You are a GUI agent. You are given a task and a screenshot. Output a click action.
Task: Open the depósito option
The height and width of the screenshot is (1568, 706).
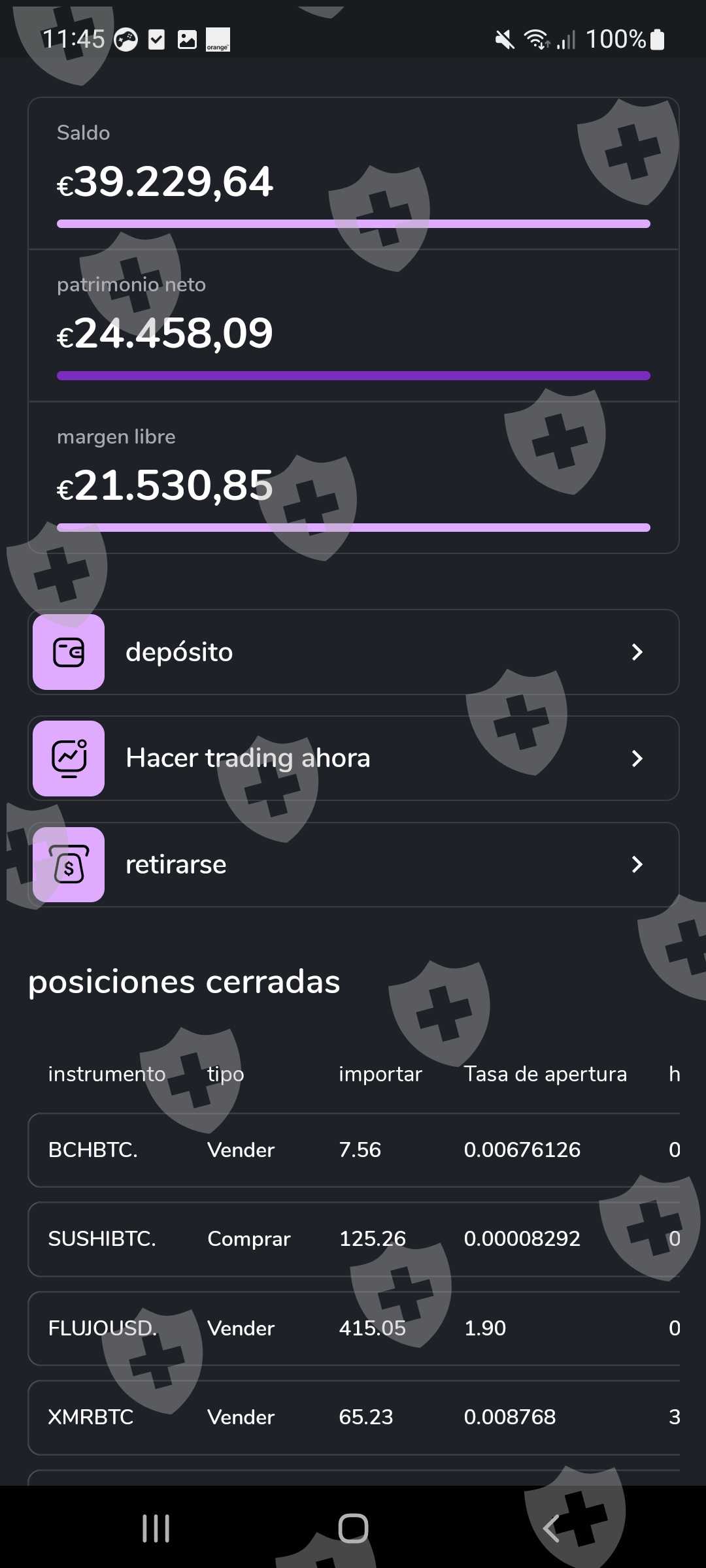(353, 652)
